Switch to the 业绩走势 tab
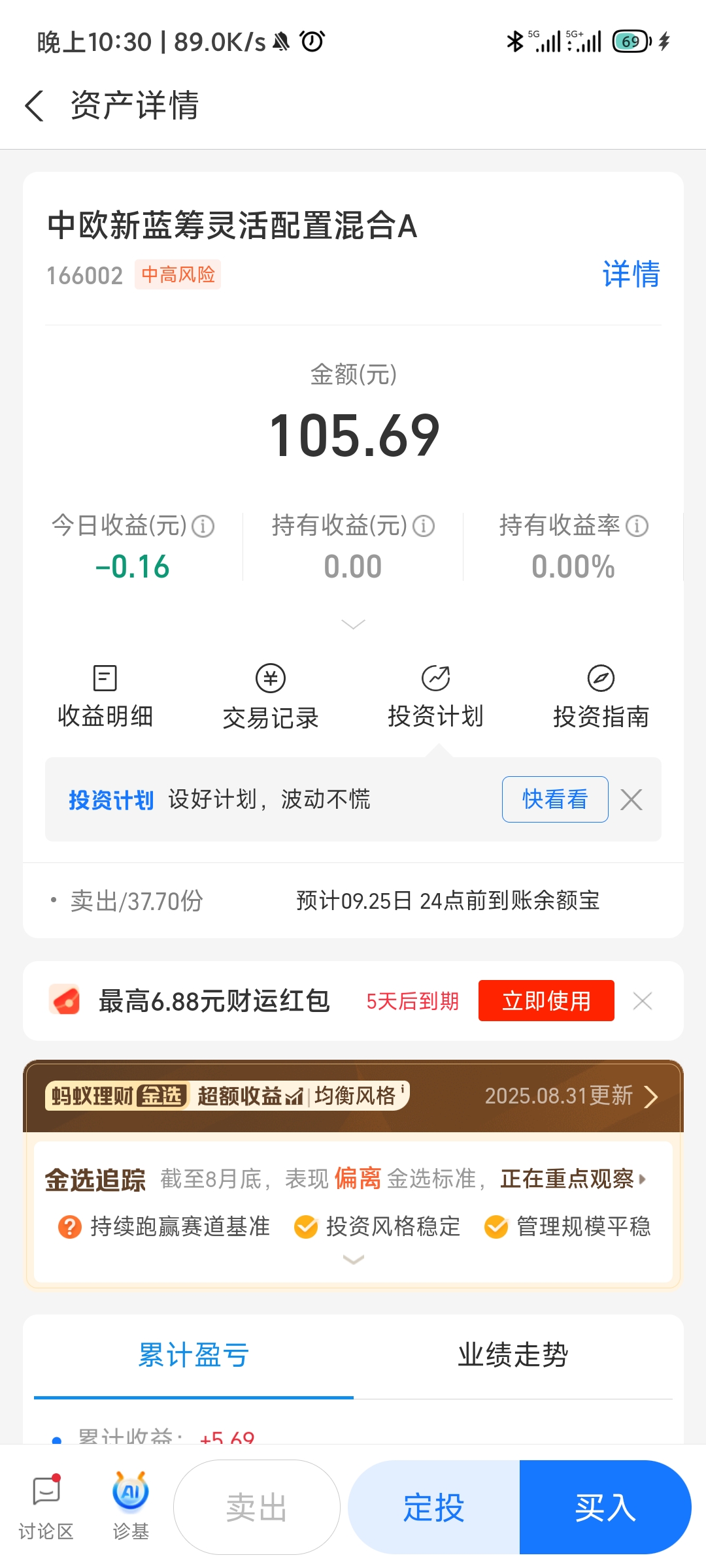Viewport: 706px width, 1568px height. pos(513,1355)
